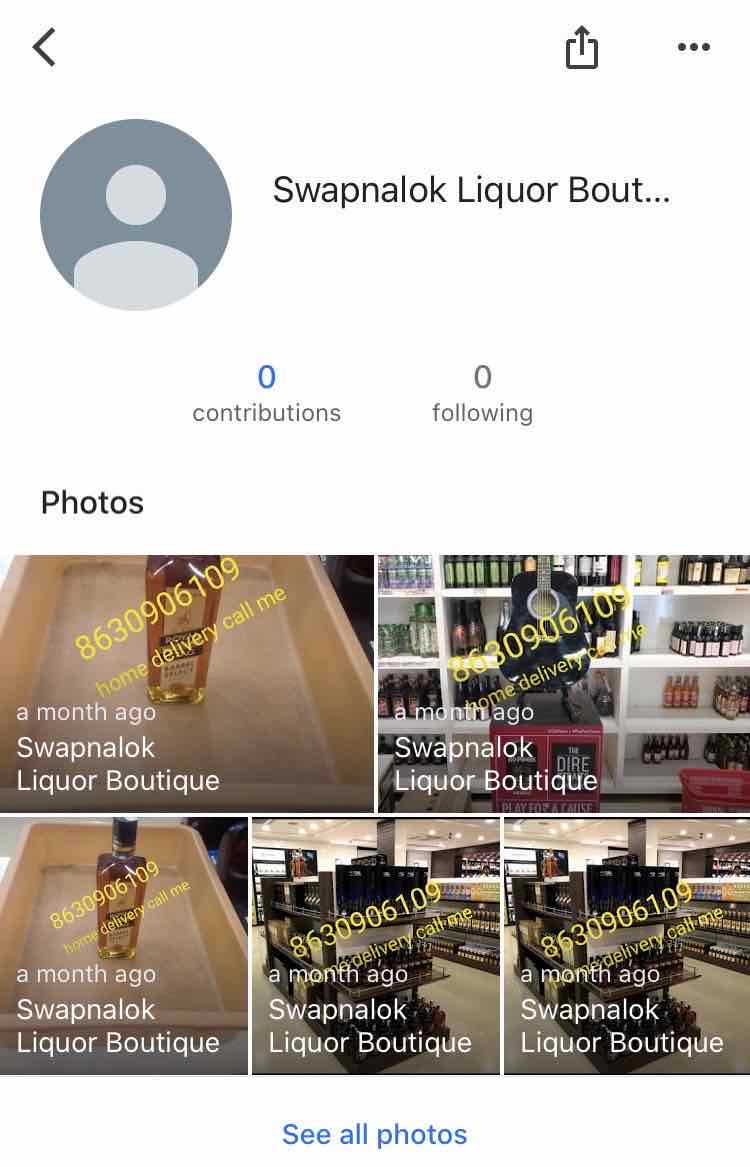Tap See all photos link
Image resolution: width=750 pixels, height=1167 pixels.
(x=374, y=1134)
